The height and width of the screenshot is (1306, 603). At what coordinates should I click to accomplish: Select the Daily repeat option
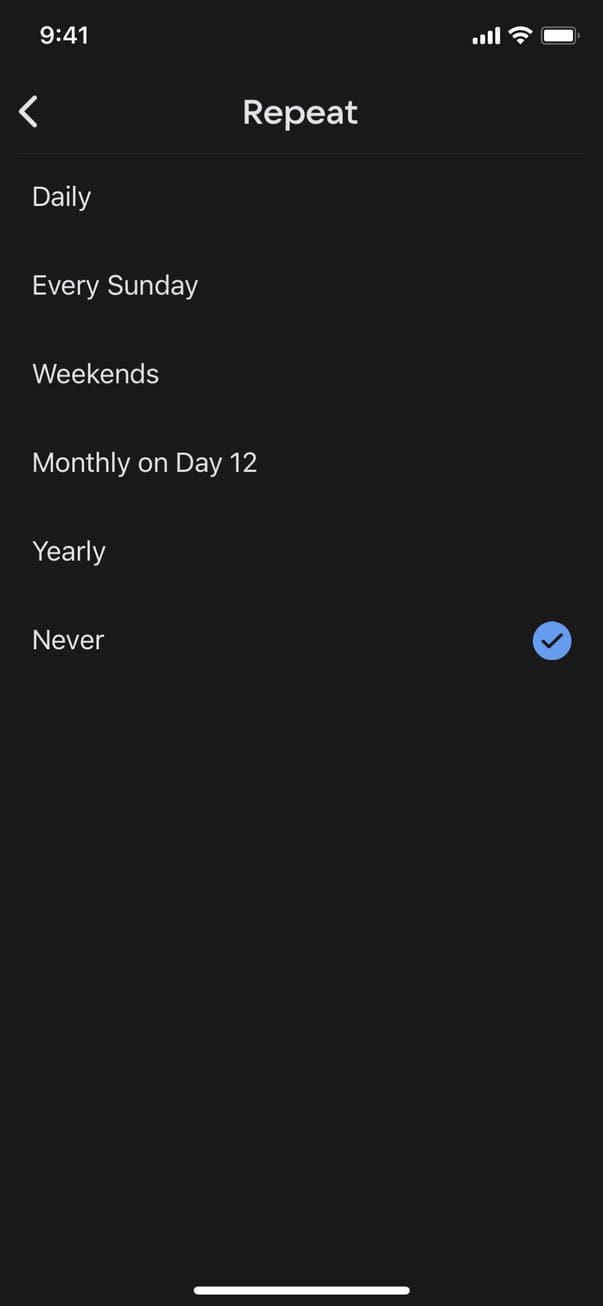62,197
